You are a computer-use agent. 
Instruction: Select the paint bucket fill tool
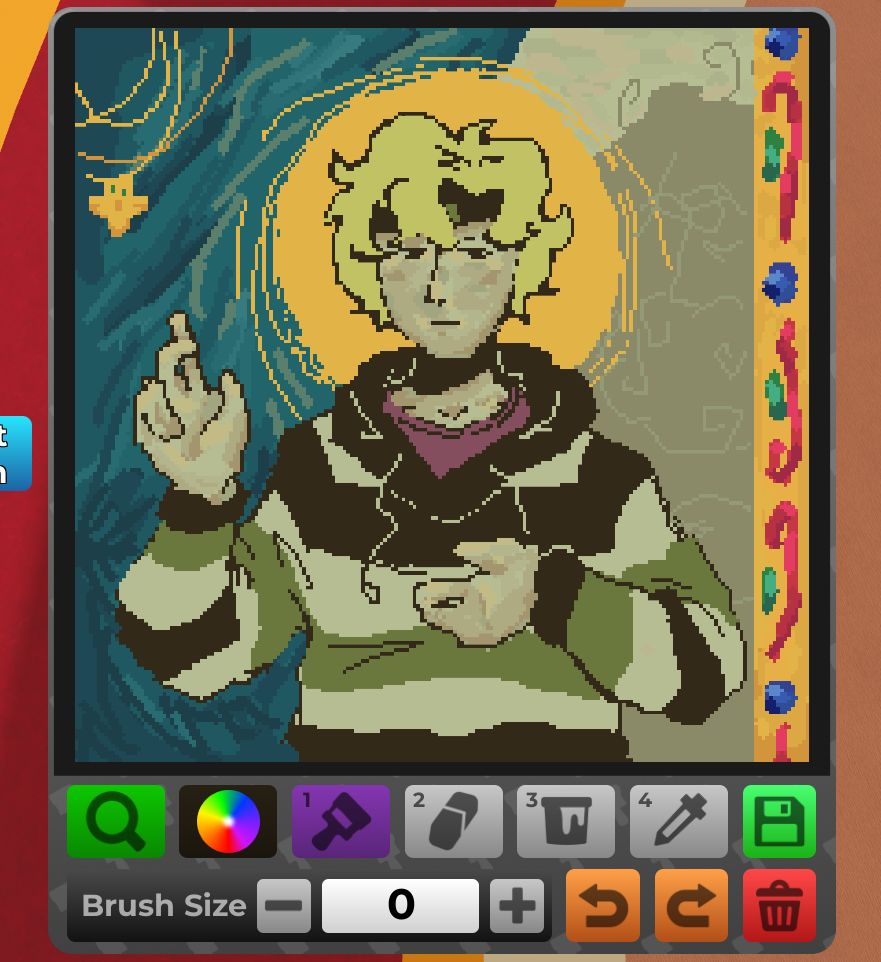click(565, 821)
